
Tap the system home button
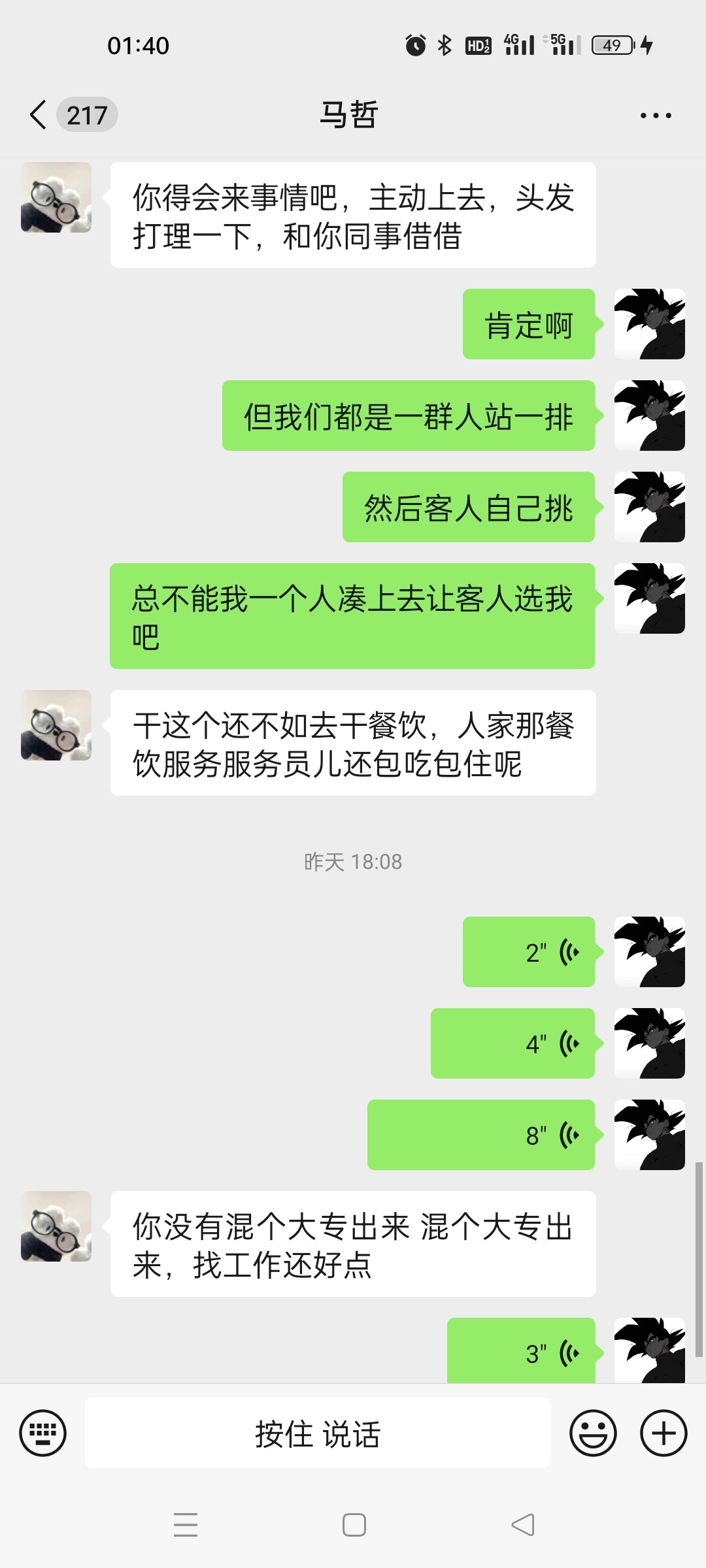[x=354, y=1526]
